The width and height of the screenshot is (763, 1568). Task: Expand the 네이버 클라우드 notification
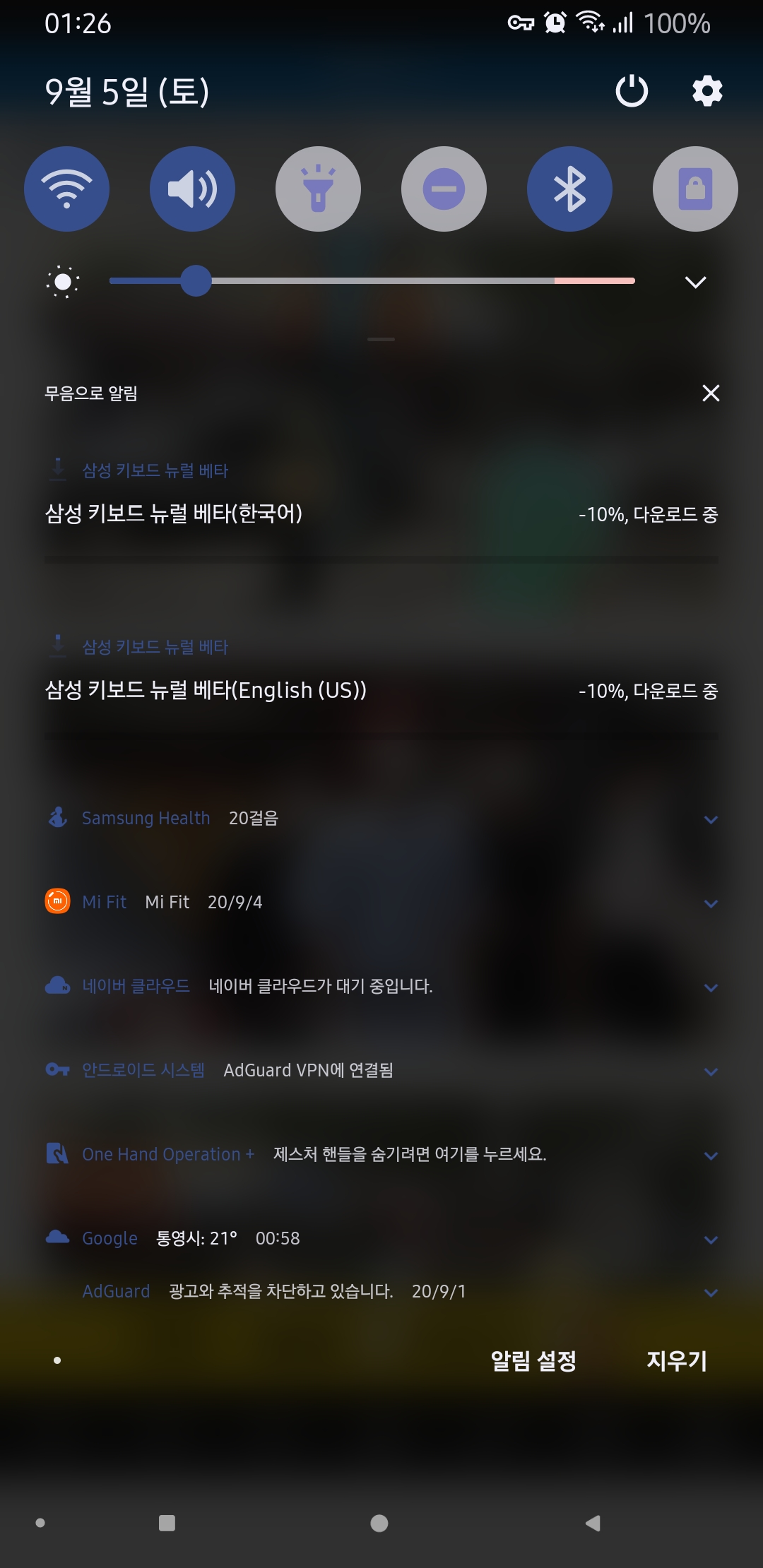pyautogui.click(x=711, y=987)
